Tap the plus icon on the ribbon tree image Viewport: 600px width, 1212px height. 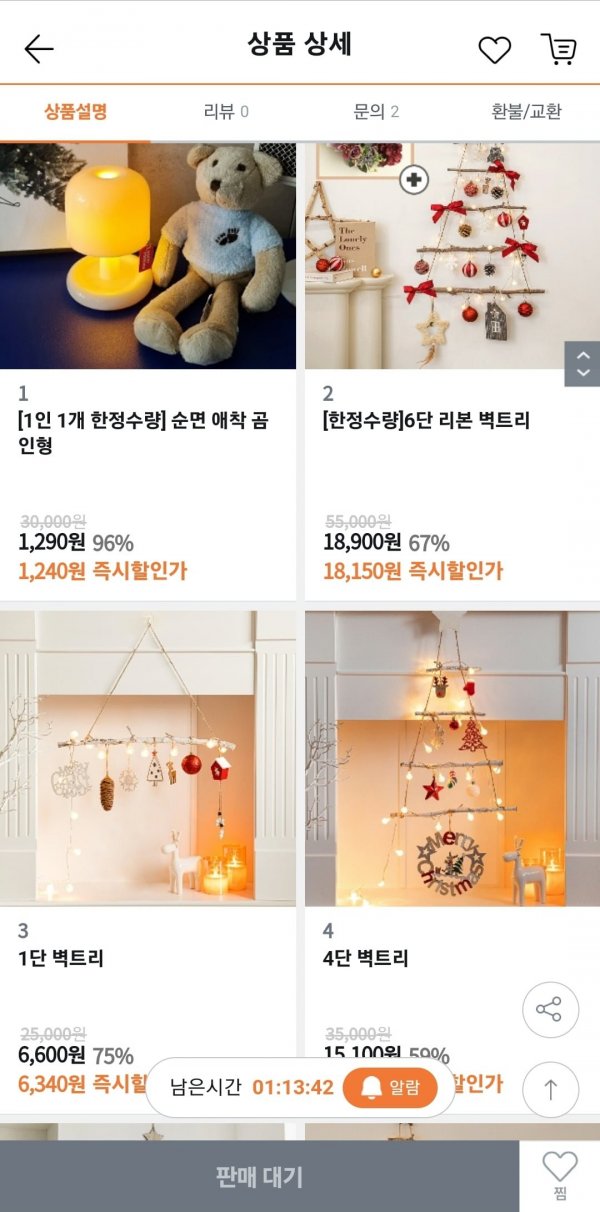coord(413,180)
